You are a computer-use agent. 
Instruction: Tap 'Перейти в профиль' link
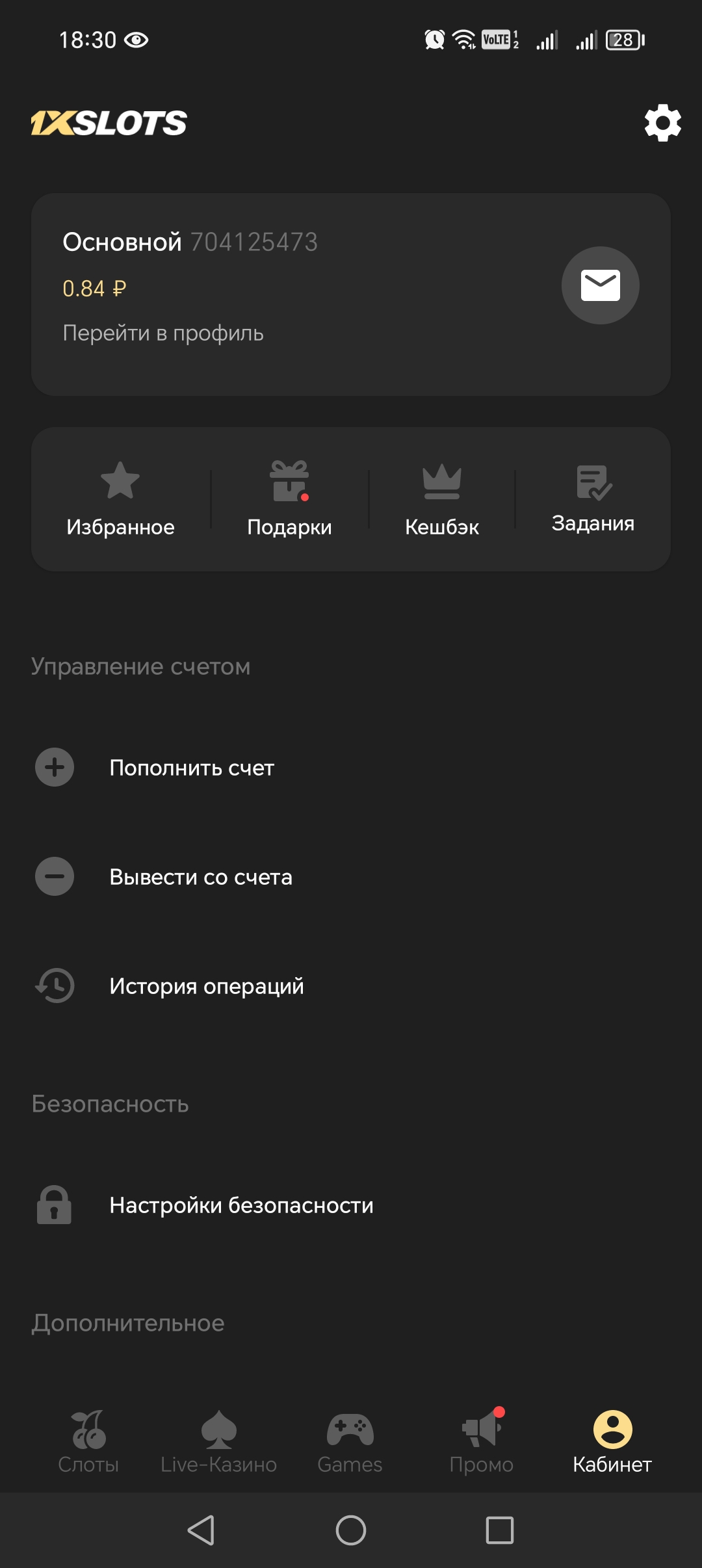(x=163, y=333)
